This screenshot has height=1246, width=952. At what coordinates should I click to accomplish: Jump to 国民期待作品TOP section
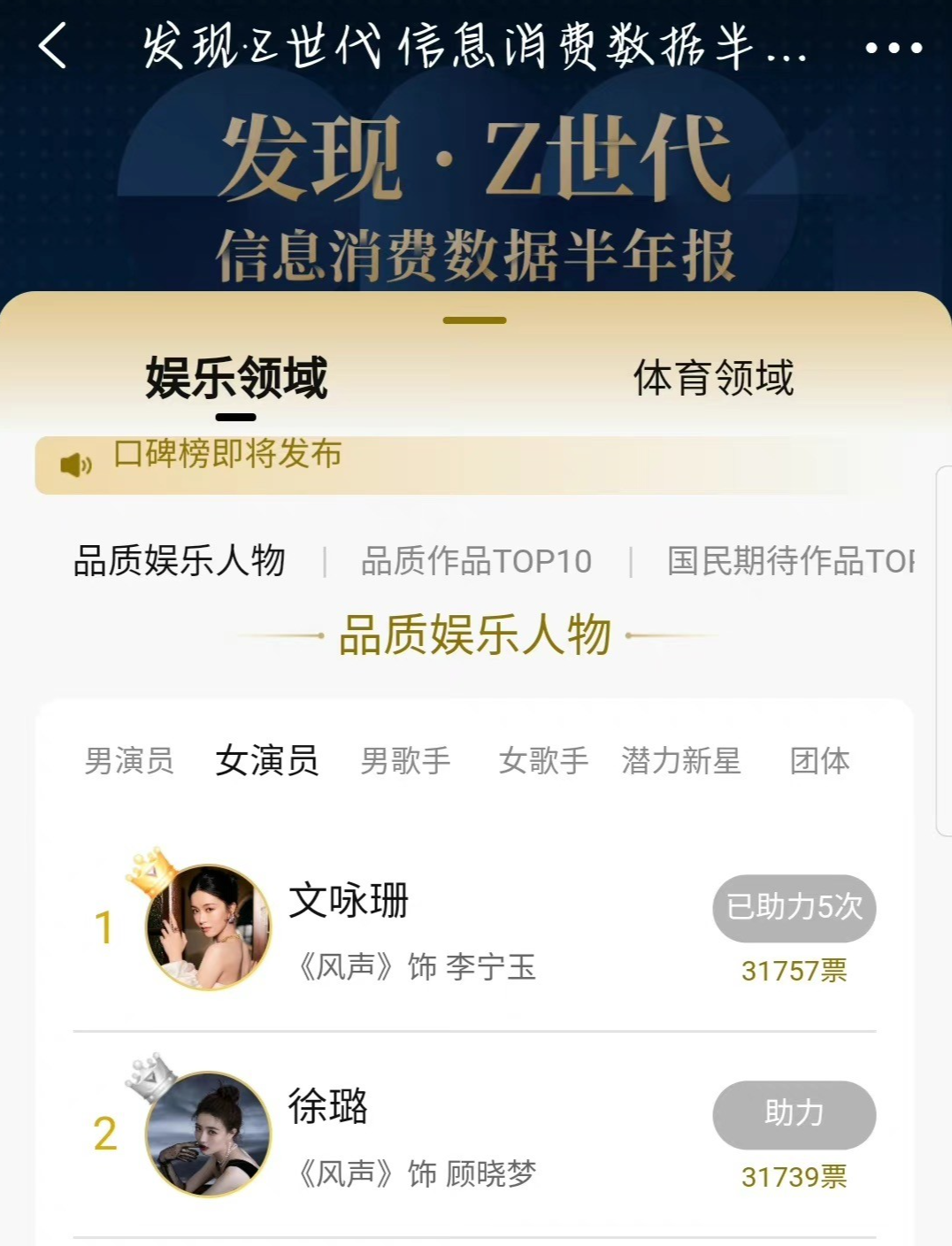(790, 561)
